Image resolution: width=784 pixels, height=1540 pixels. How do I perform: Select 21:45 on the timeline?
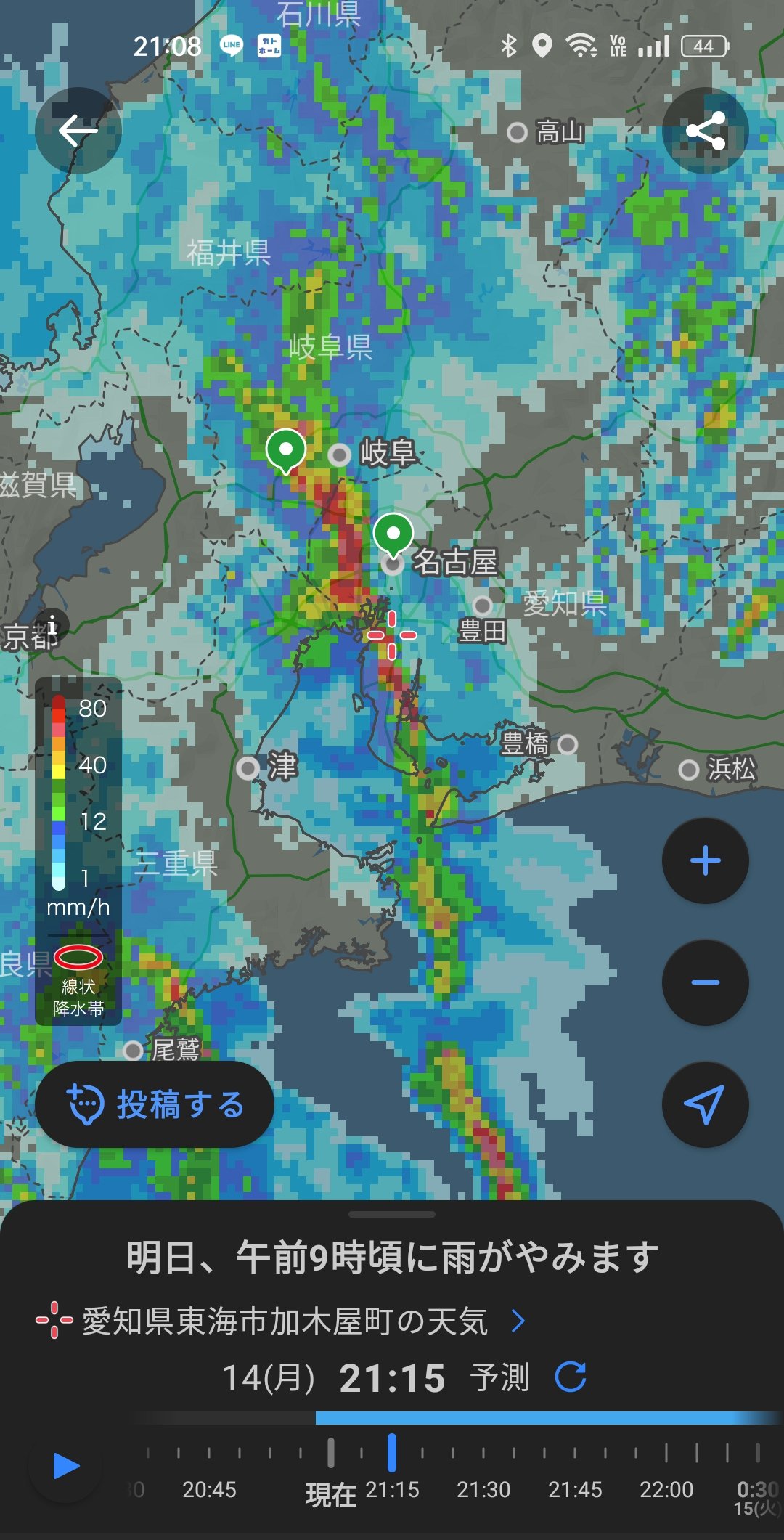(575, 1488)
